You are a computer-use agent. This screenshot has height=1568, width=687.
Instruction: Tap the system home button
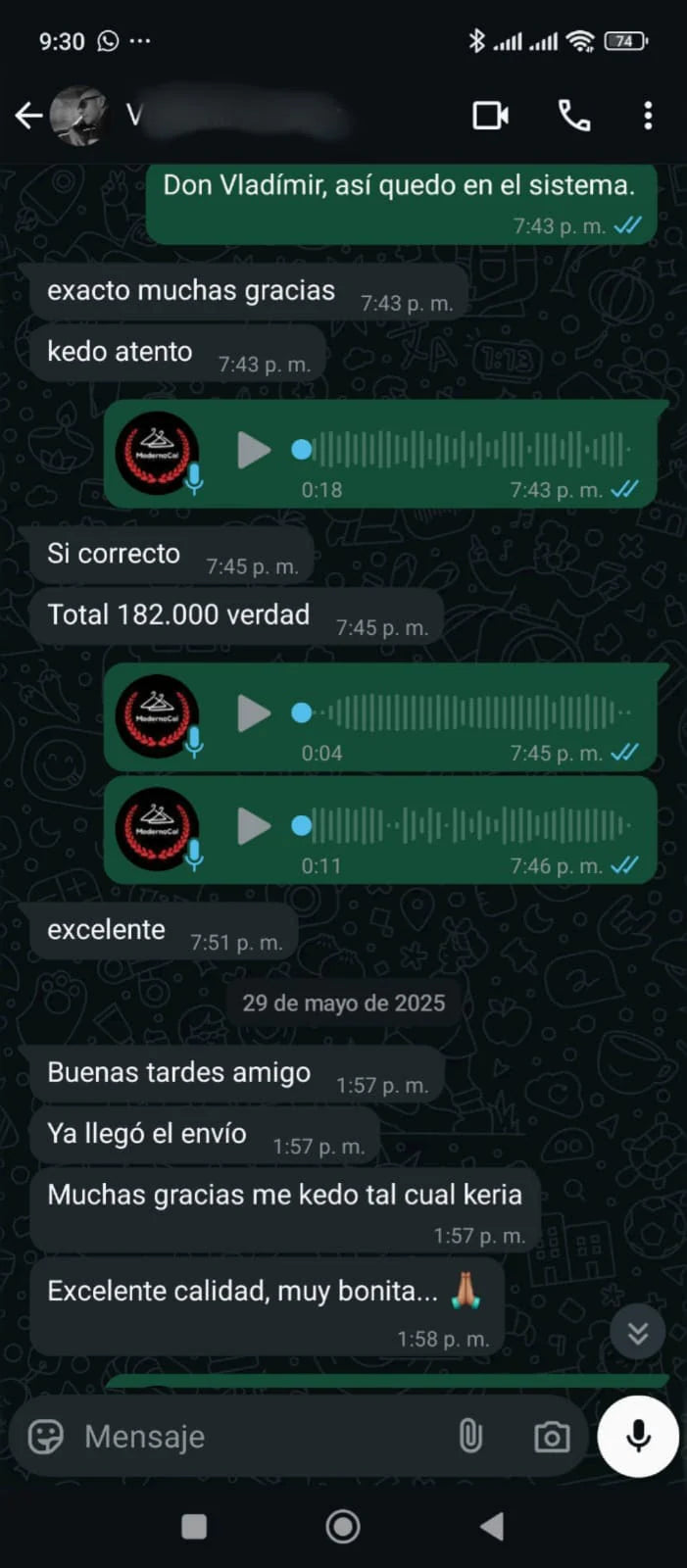343,1526
